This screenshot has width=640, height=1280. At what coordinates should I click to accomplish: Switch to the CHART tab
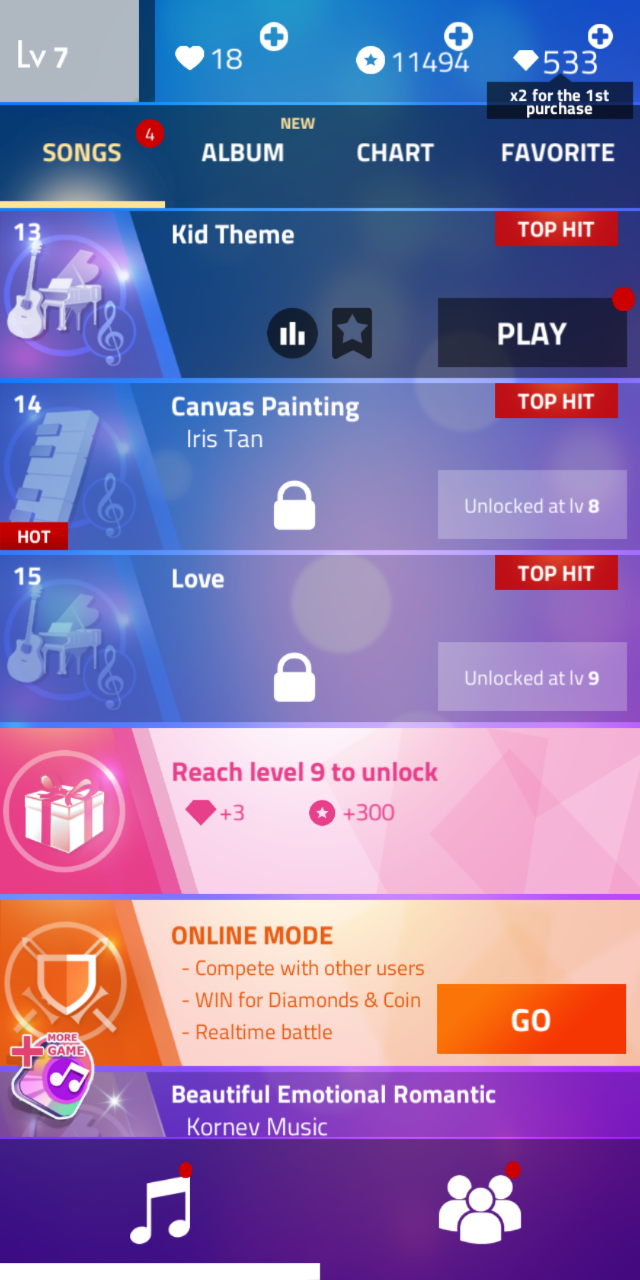point(395,153)
